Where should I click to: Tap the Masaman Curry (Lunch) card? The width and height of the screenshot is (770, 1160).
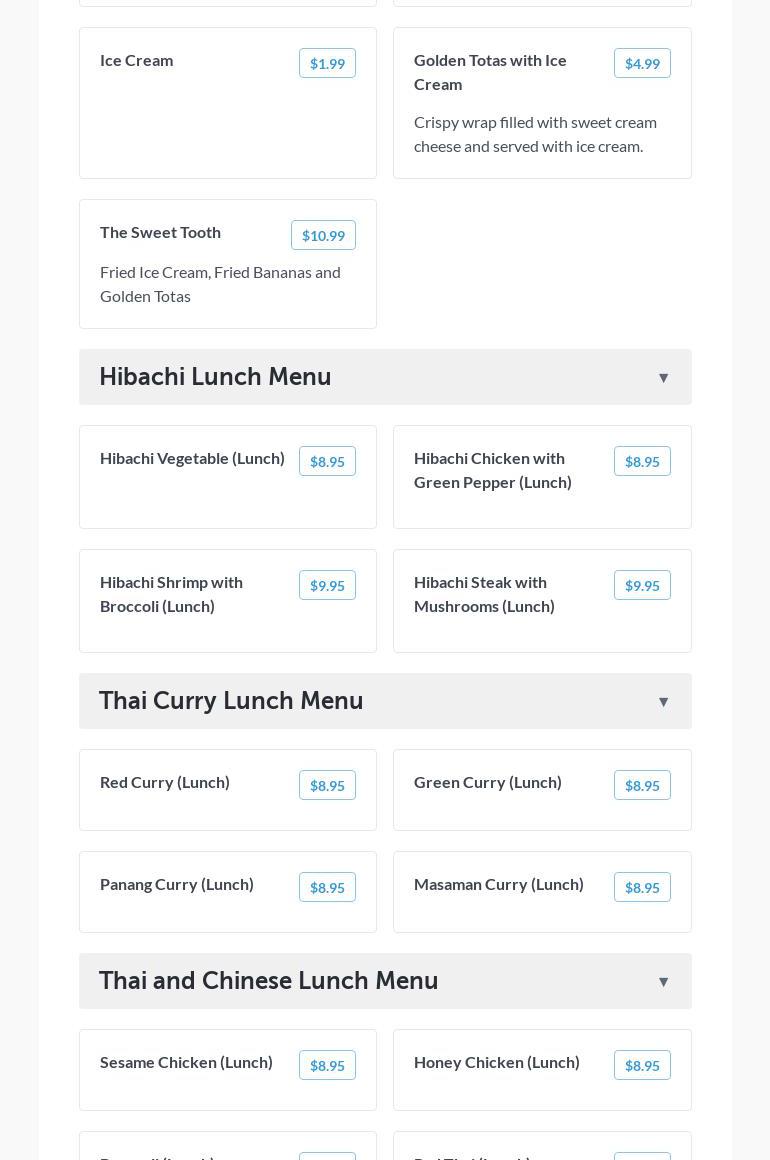[542, 892]
